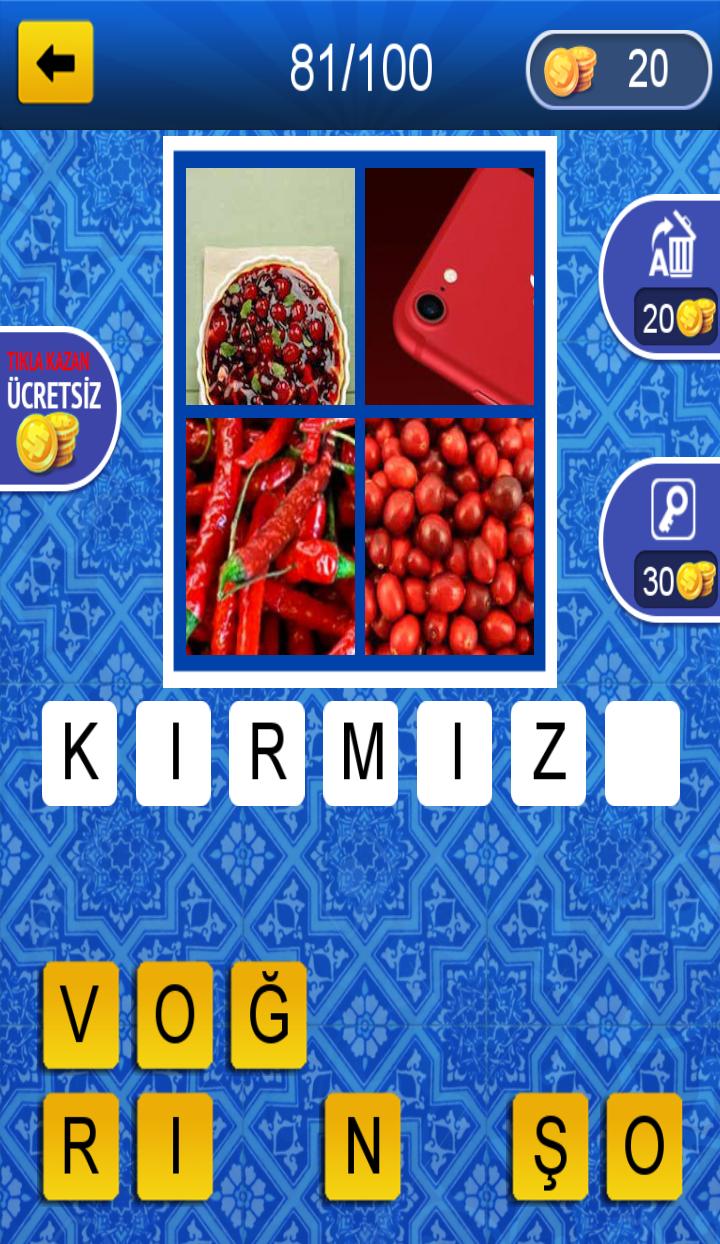The height and width of the screenshot is (1244, 720).
Task: Remove the M from the answer row
Action: [x=361, y=753]
